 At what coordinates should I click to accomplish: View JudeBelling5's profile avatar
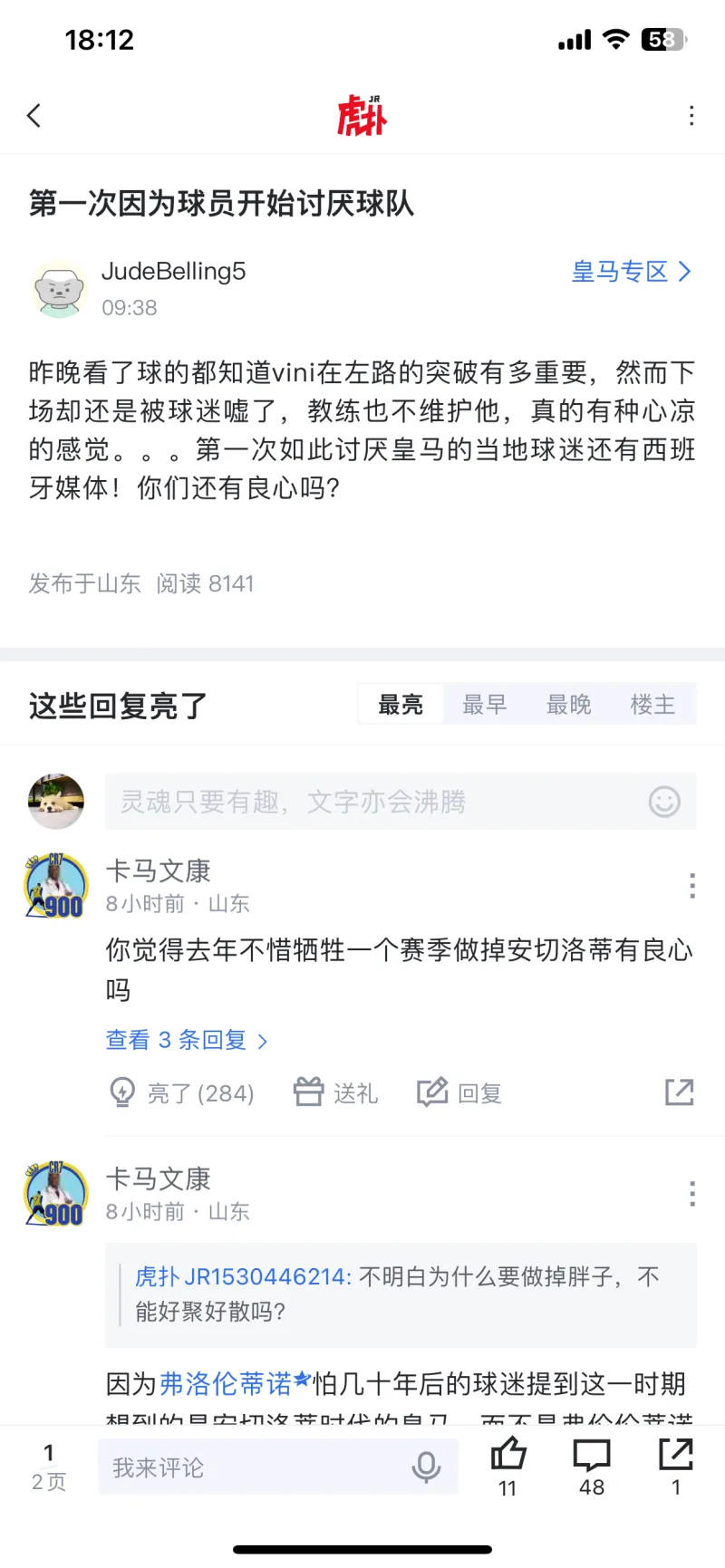click(59, 289)
